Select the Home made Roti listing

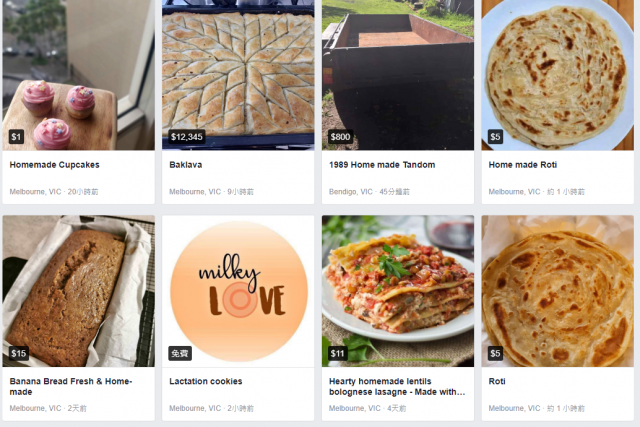tap(557, 80)
